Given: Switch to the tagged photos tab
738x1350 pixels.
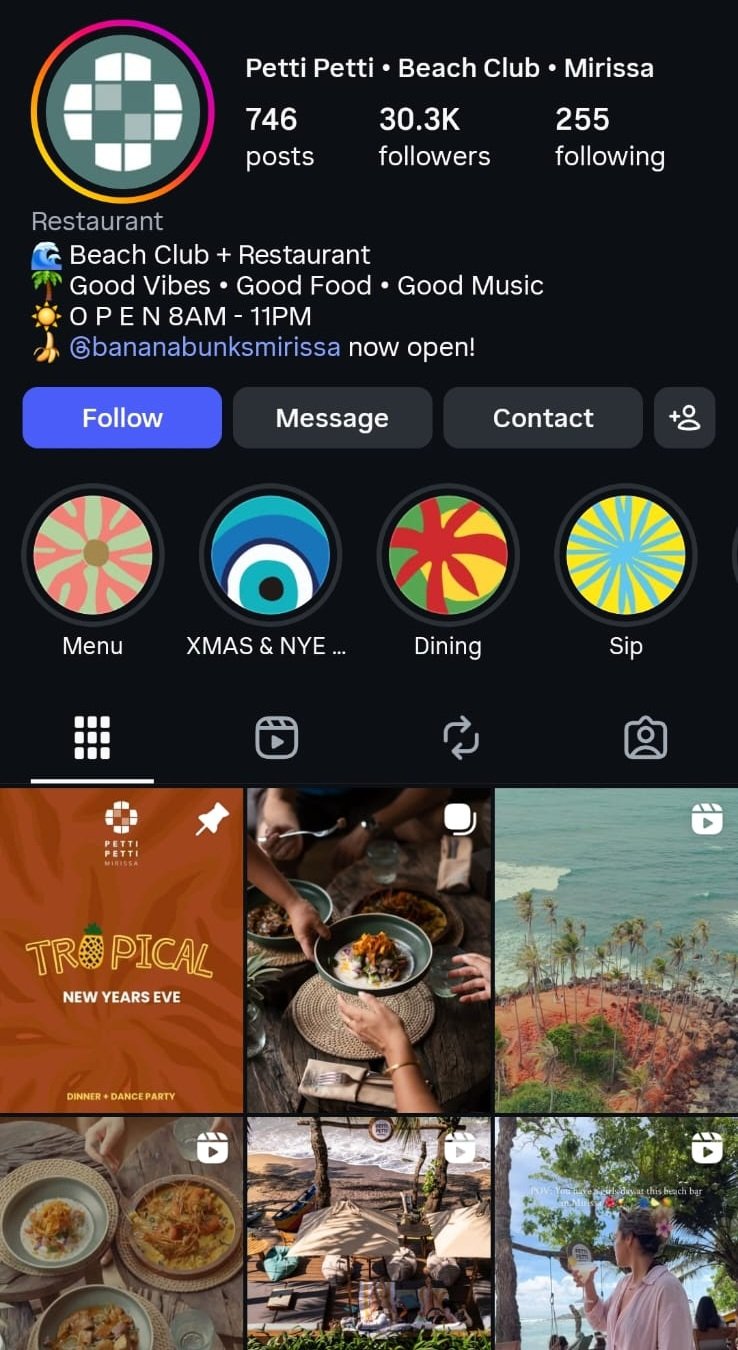Looking at the screenshot, I should (x=645, y=739).
